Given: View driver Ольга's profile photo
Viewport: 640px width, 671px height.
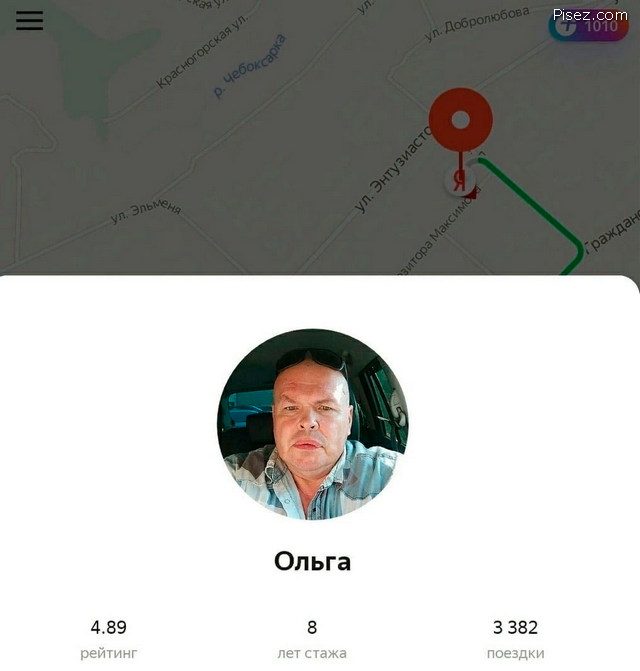Looking at the screenshot, I should [313, 424].
